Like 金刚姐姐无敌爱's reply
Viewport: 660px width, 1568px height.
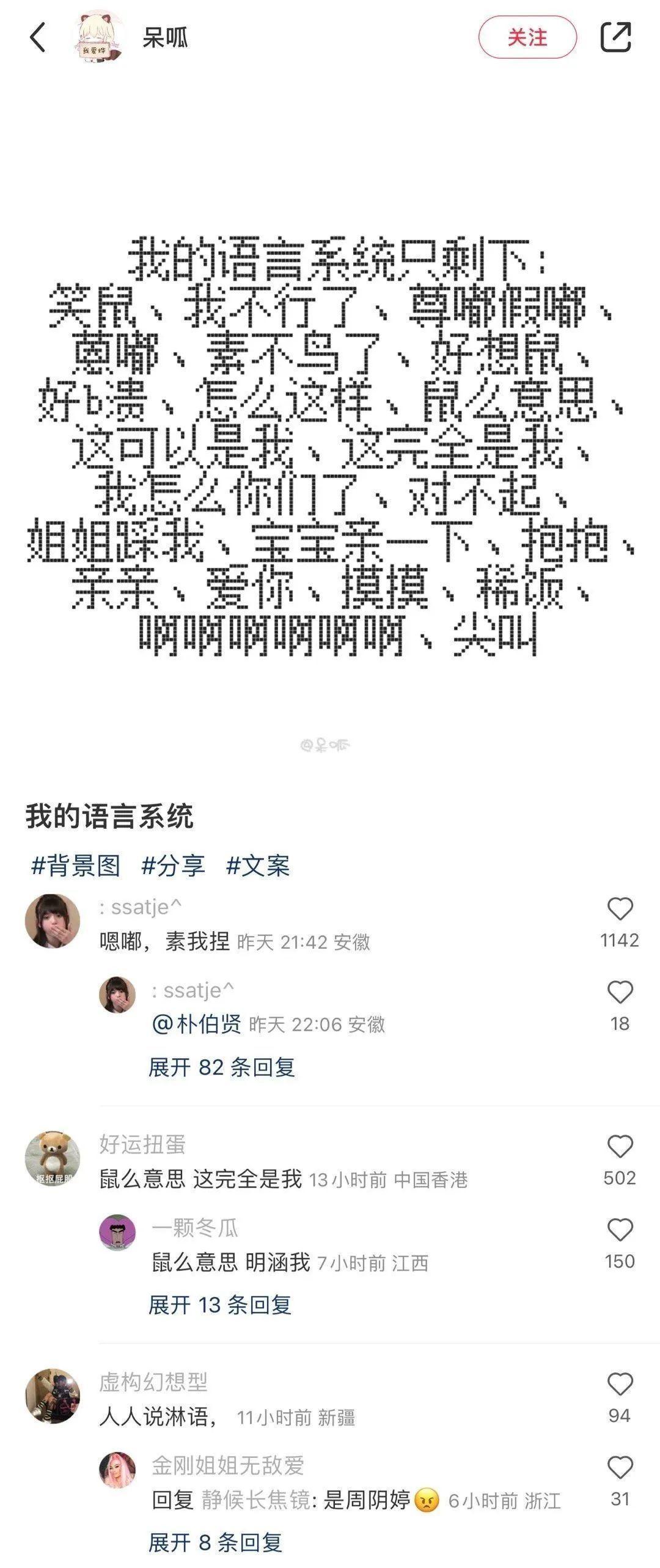pos(619,1468)
